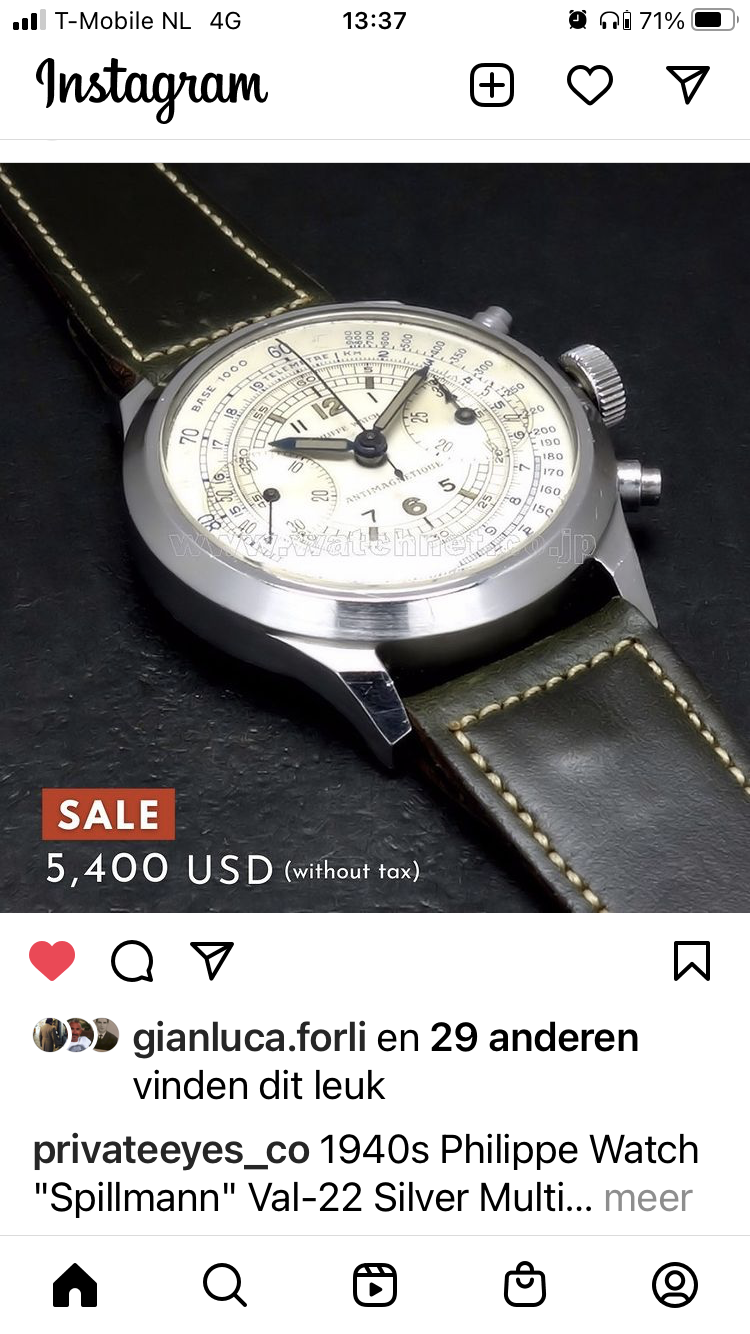Open comments on the watch post
The height and width of the screenshot is (1334, 750).
(x=132, y=961)
